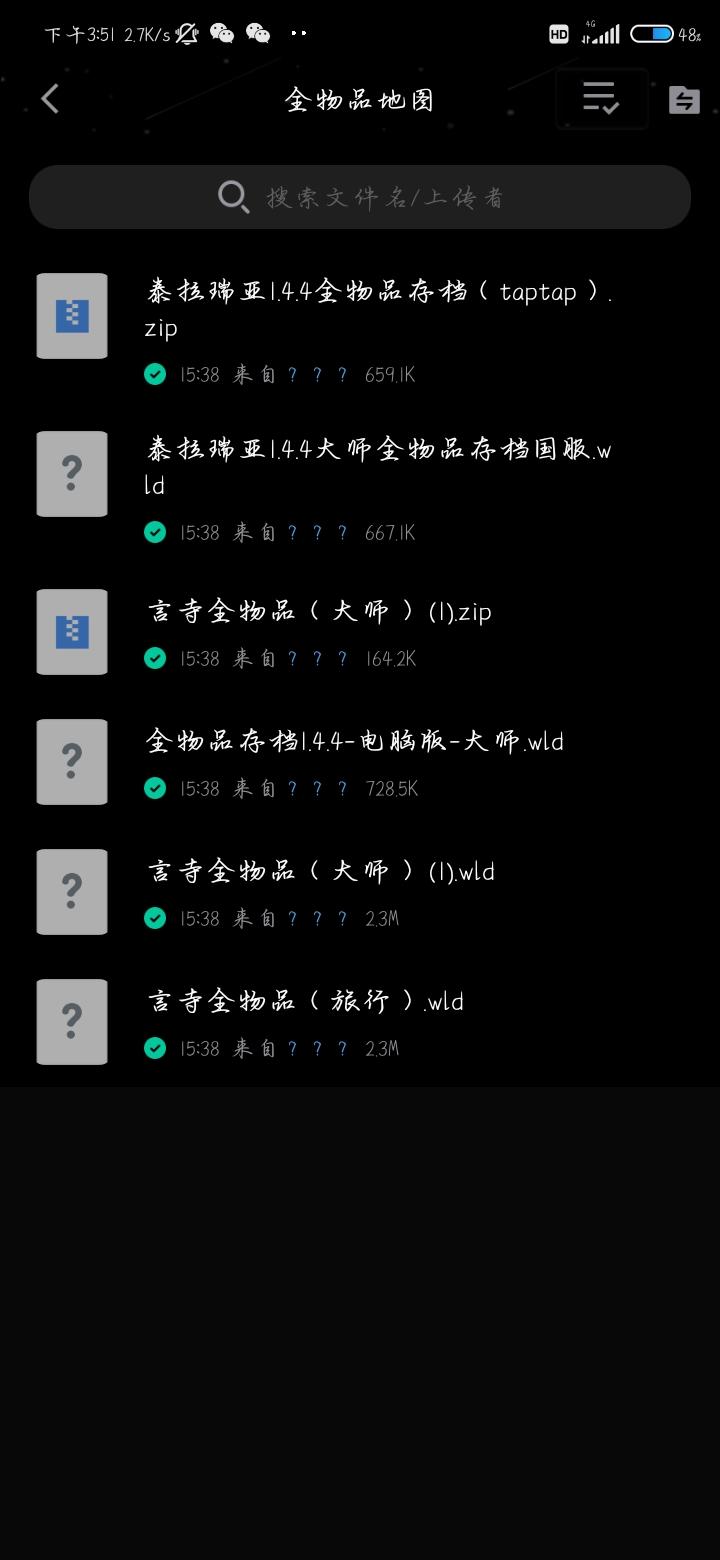Viewport: 720px width, 1560px height.
Task: Go back using the top-left arrow
Action: point(50,99)
